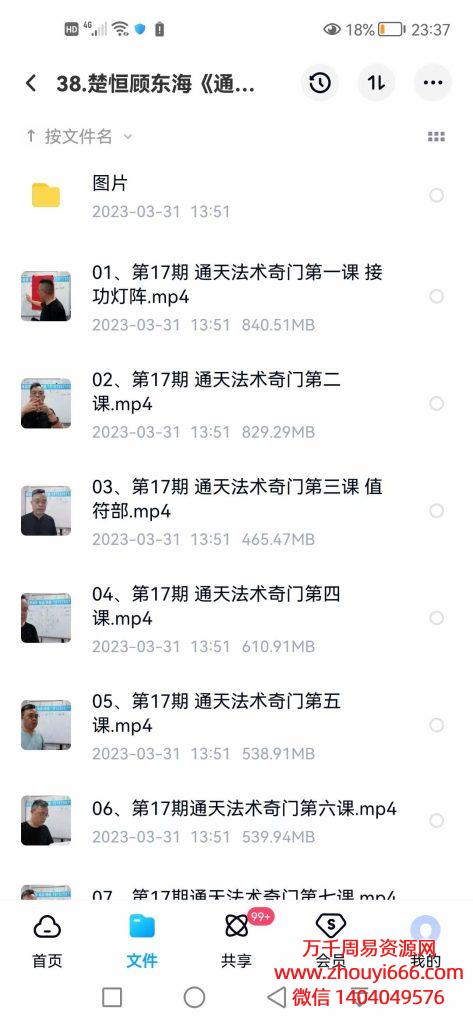This screenshot has width=473, height=1024.
Task: Open the 02 第二课.mp4 file
Action: click(x=222, y=404)
